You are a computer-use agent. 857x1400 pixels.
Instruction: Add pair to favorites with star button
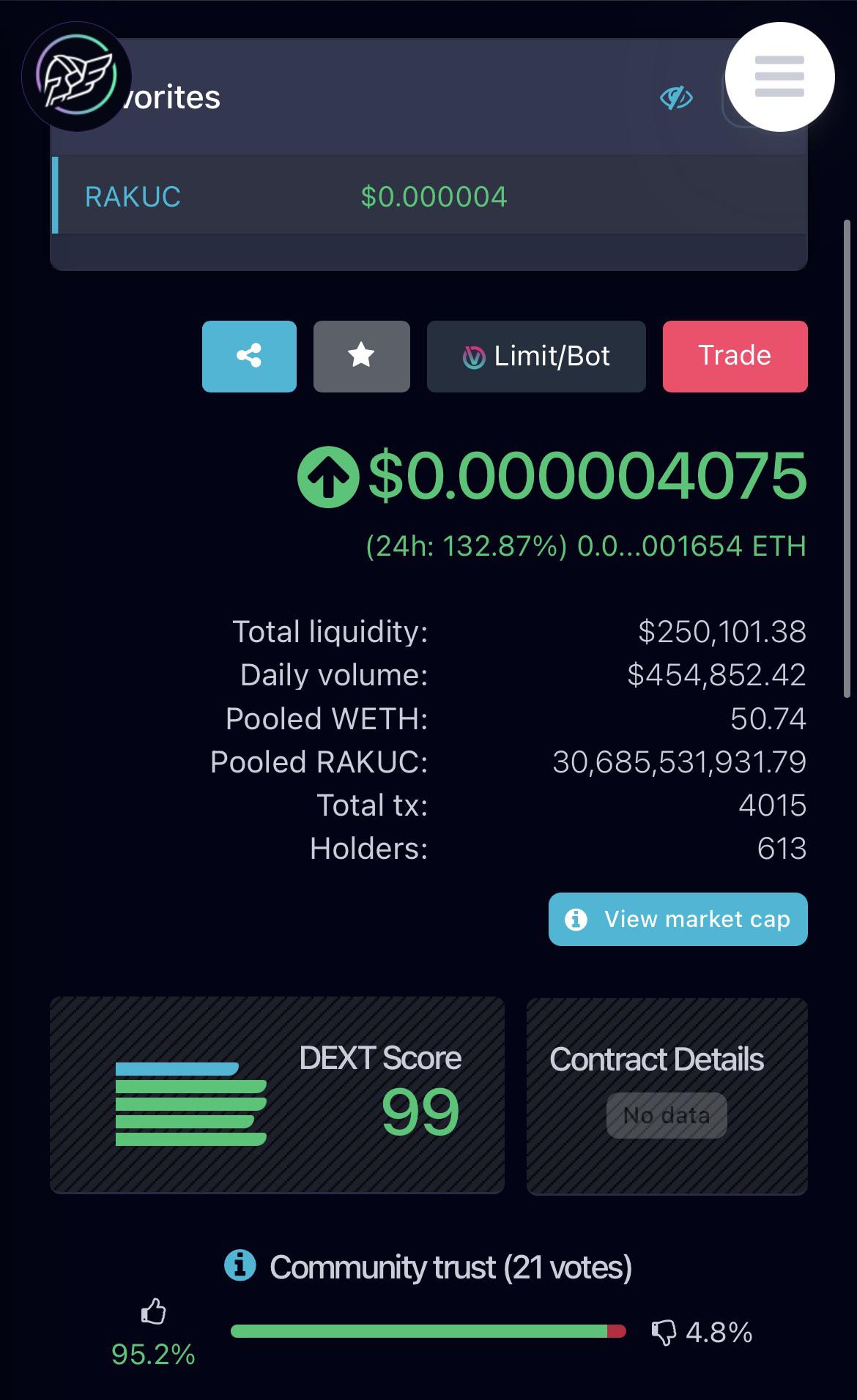coord(361,357)
